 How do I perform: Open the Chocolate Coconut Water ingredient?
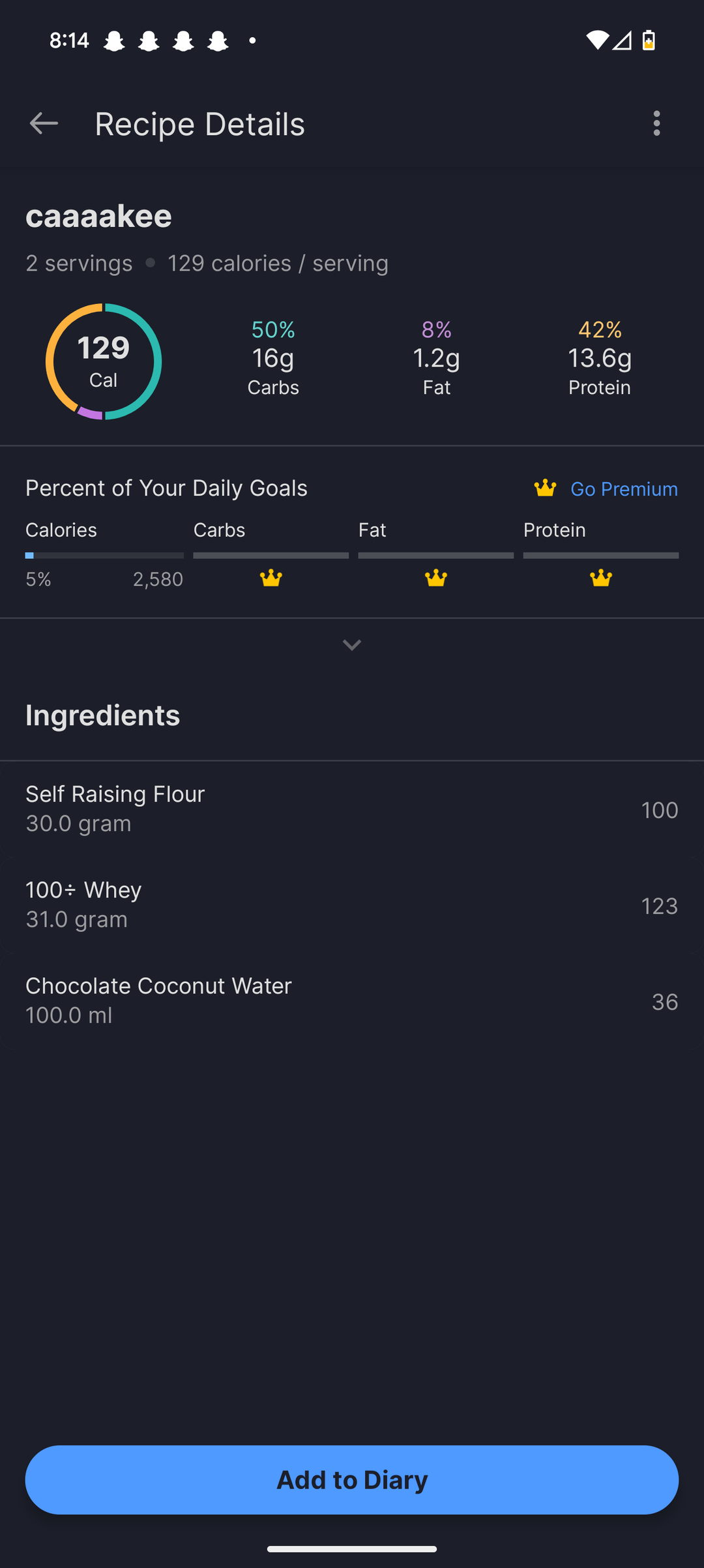(352, 1001)
